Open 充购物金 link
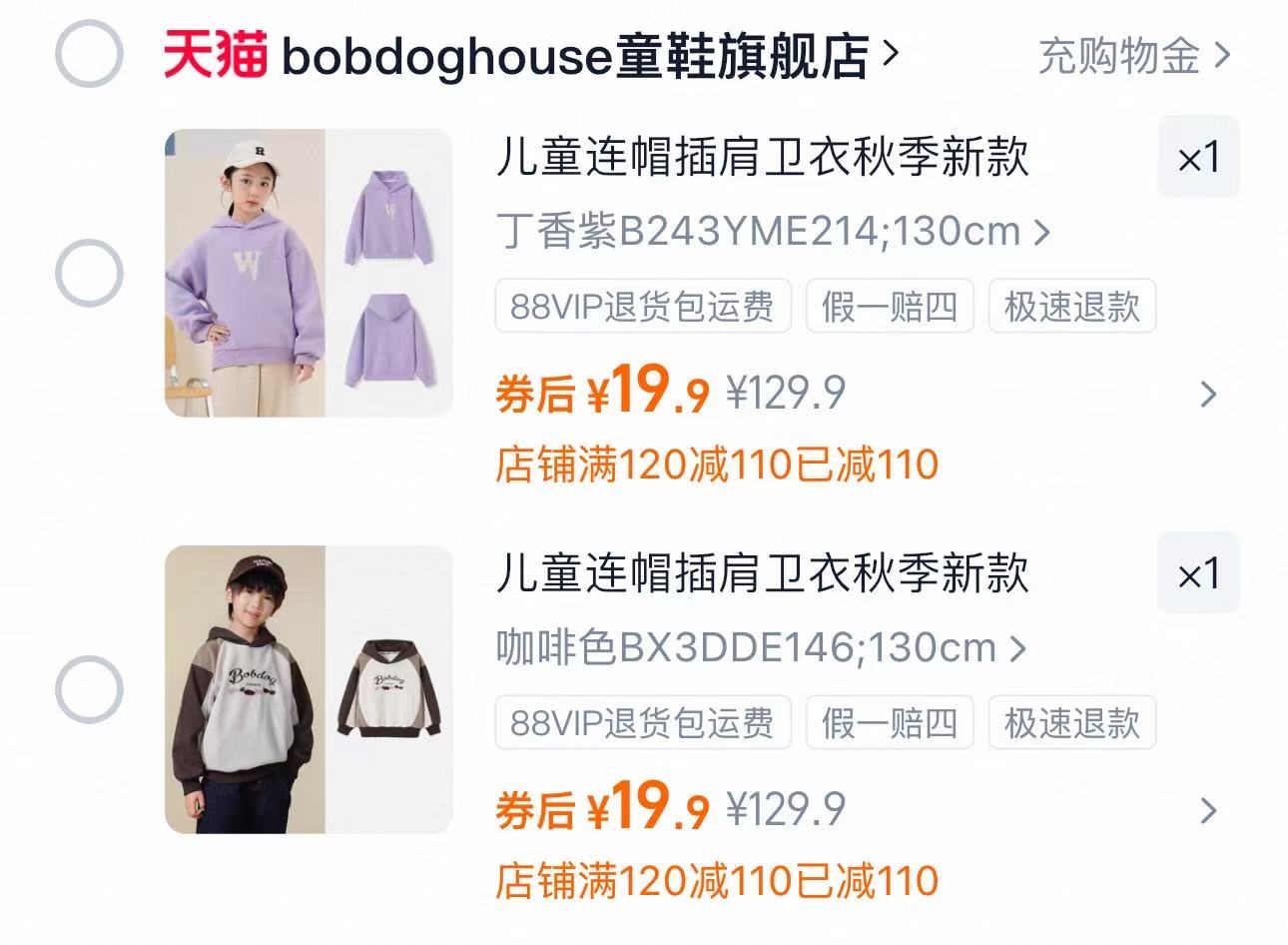Viewport: 1288px width, 945px height. pyautogui.click(x=1133, y=56)
